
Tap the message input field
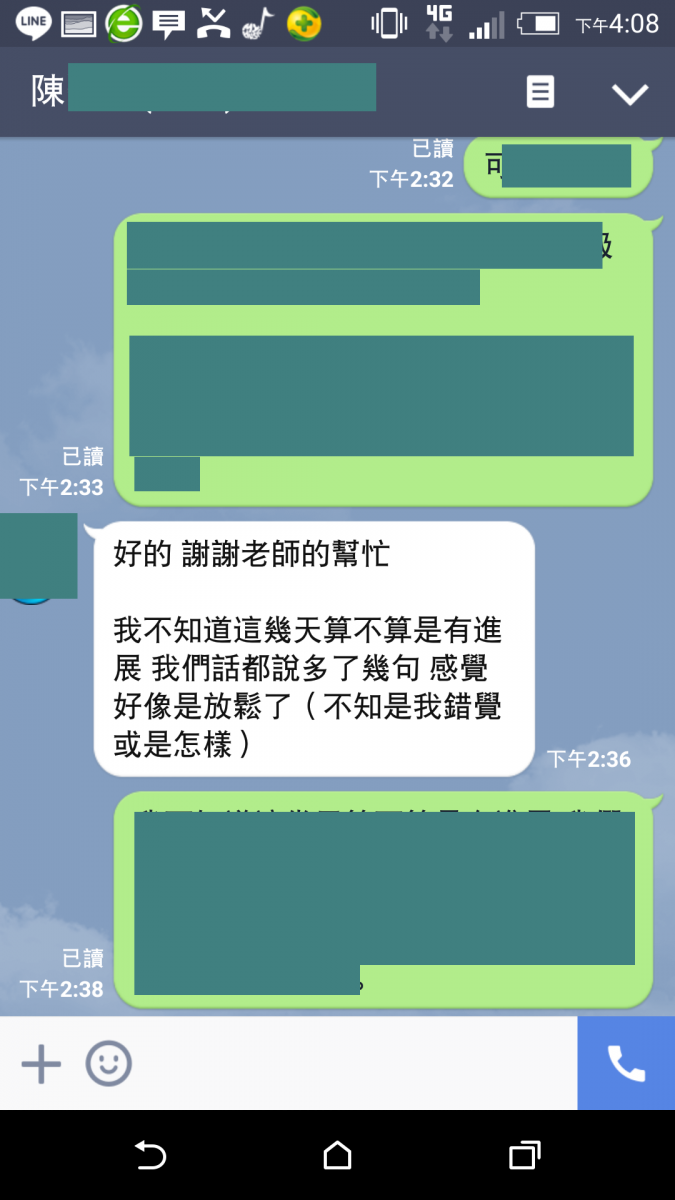[350, 1063]
